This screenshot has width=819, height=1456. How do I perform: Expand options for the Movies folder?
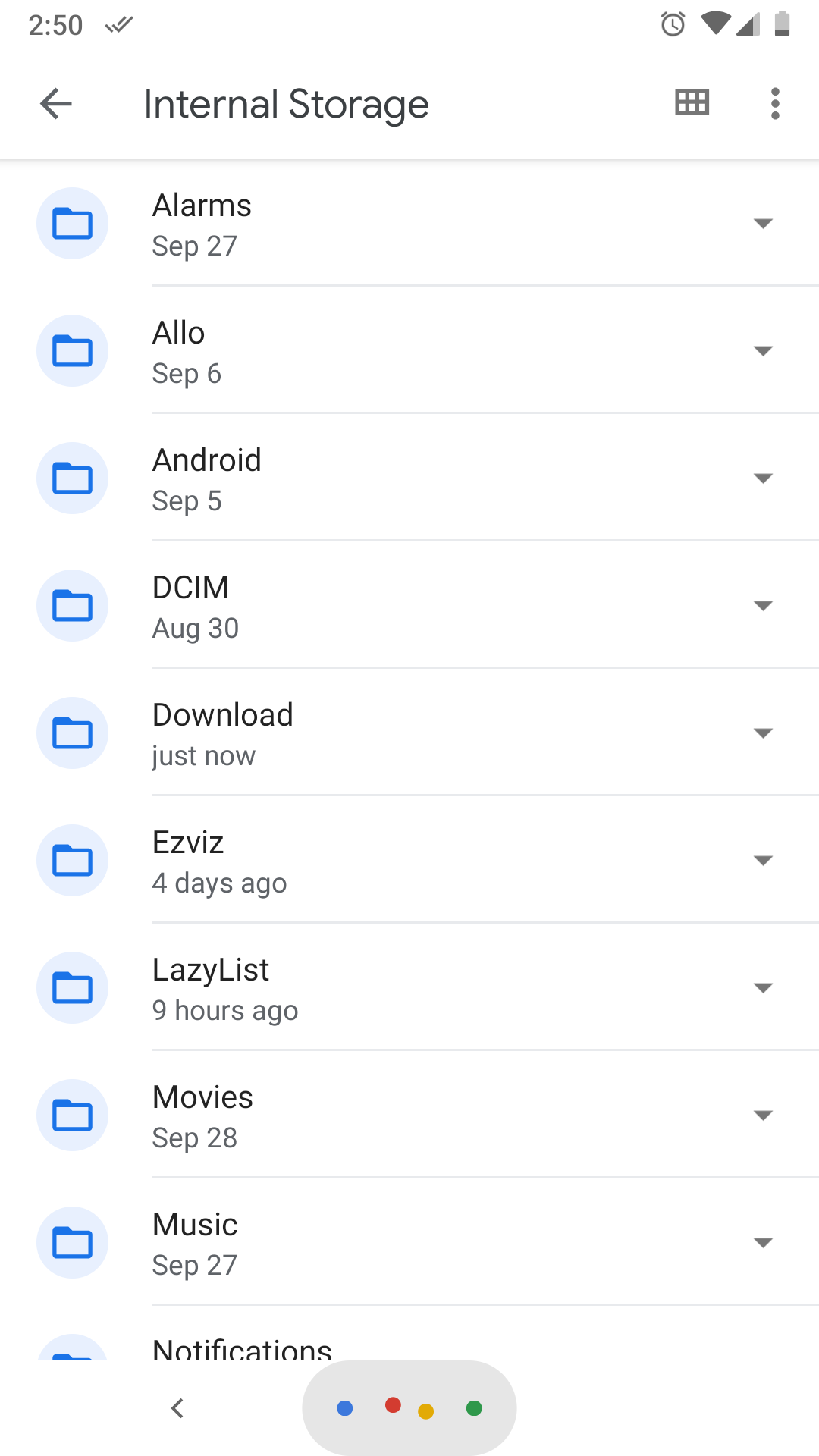click(x=763, y=1116)
